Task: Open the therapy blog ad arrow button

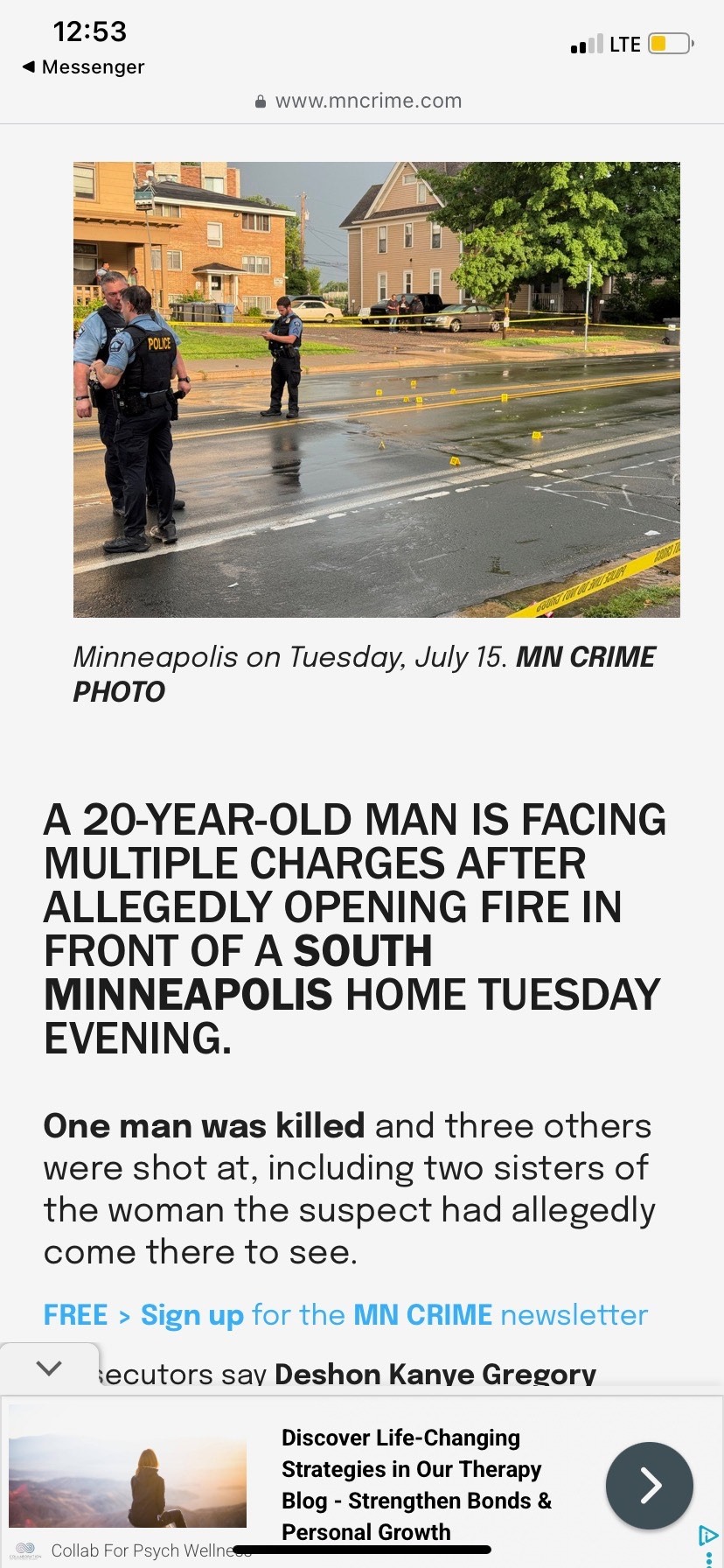Action: (649, 1485)
